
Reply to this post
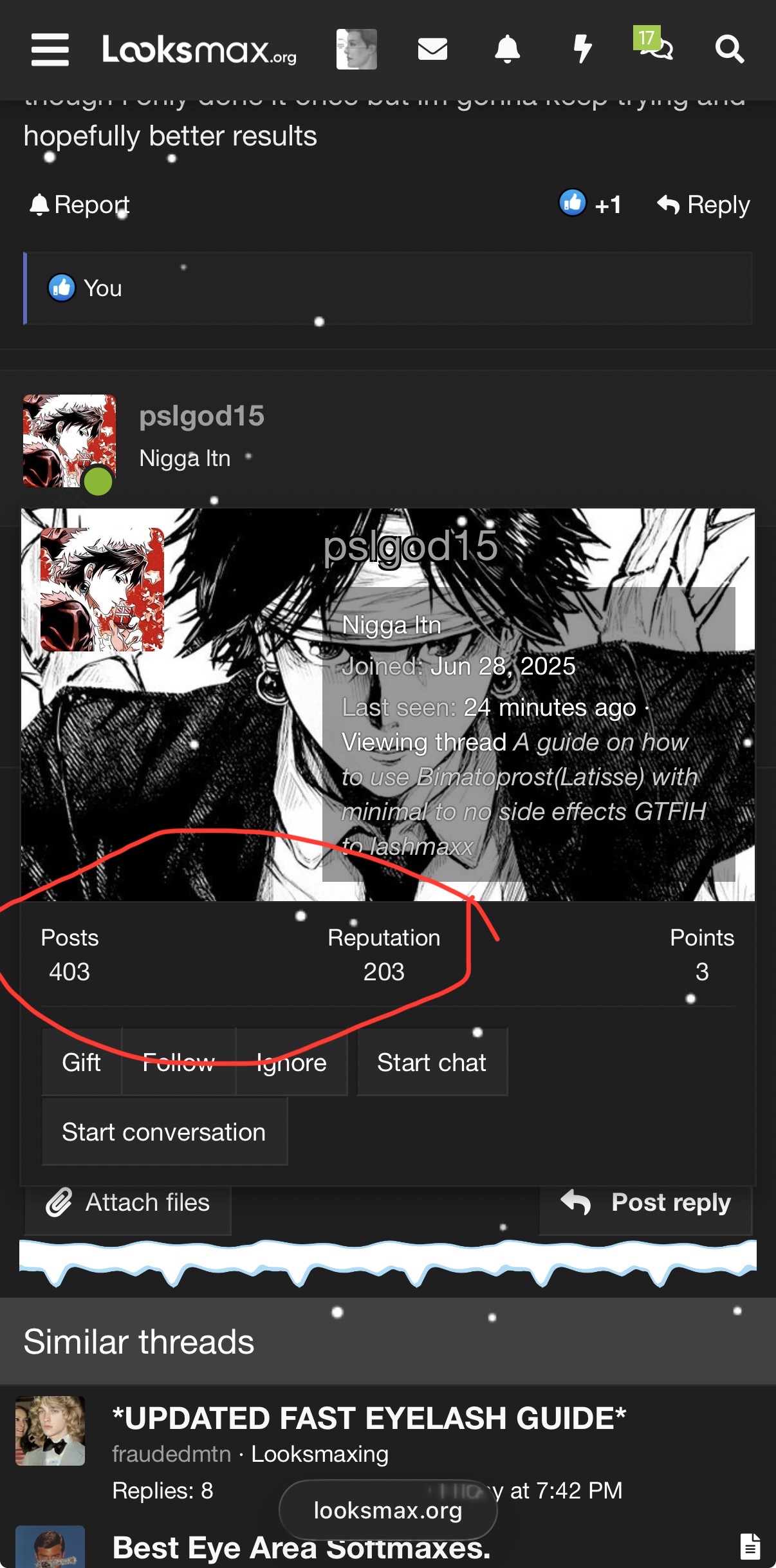pyautogui.click(x=704, y=205)
